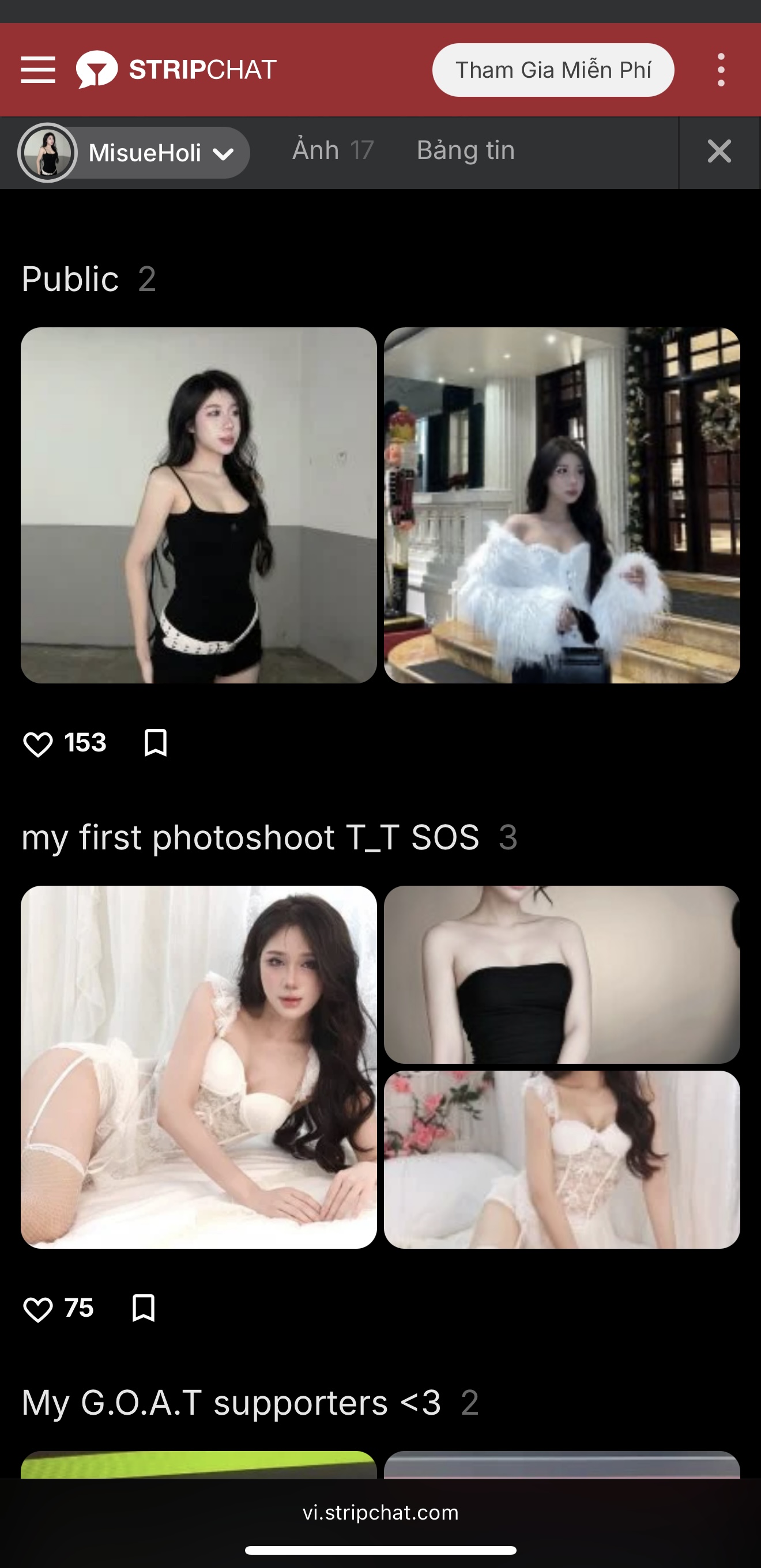Like the first photoshoot album
This screenshot has height=1568, width=761.
click(37, 1309)
